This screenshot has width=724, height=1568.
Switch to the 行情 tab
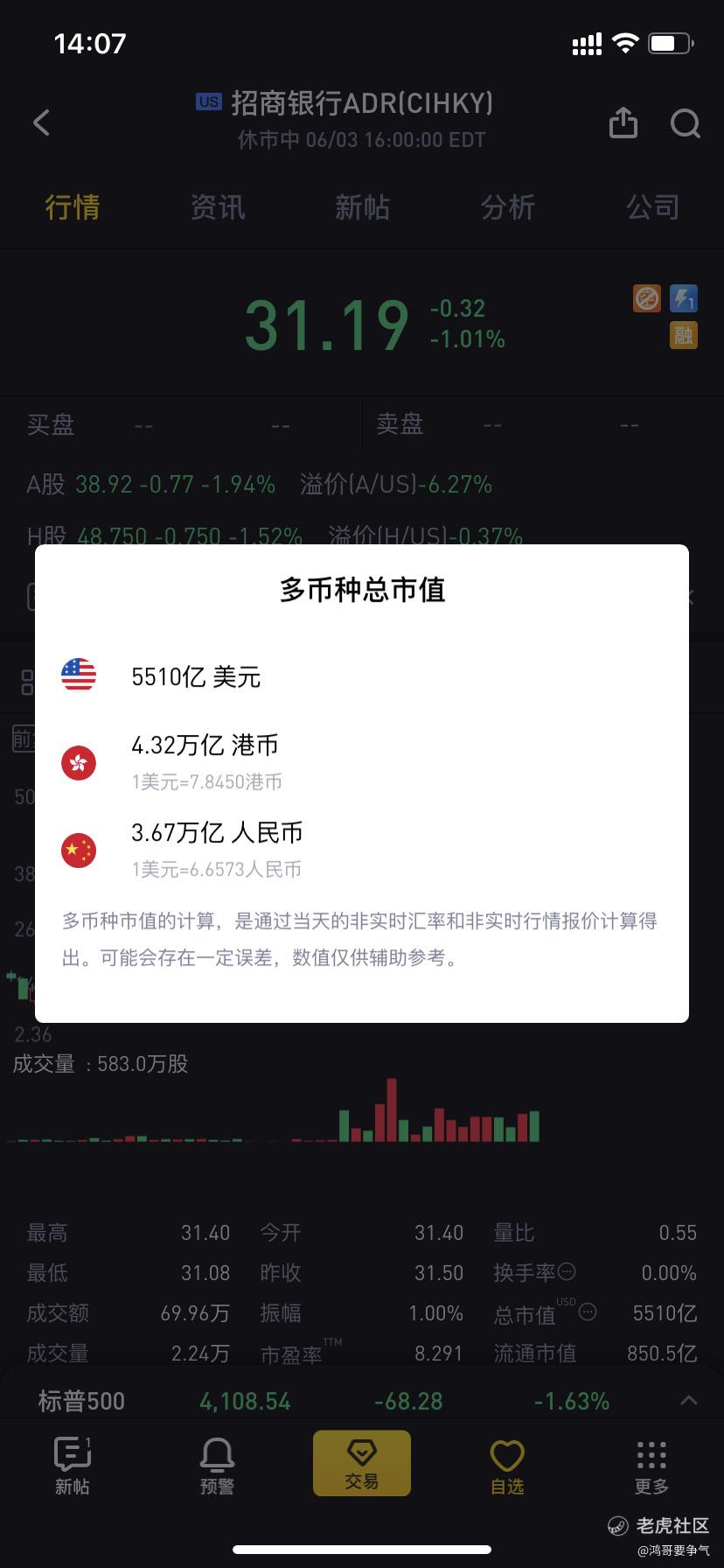coord(73,207)
